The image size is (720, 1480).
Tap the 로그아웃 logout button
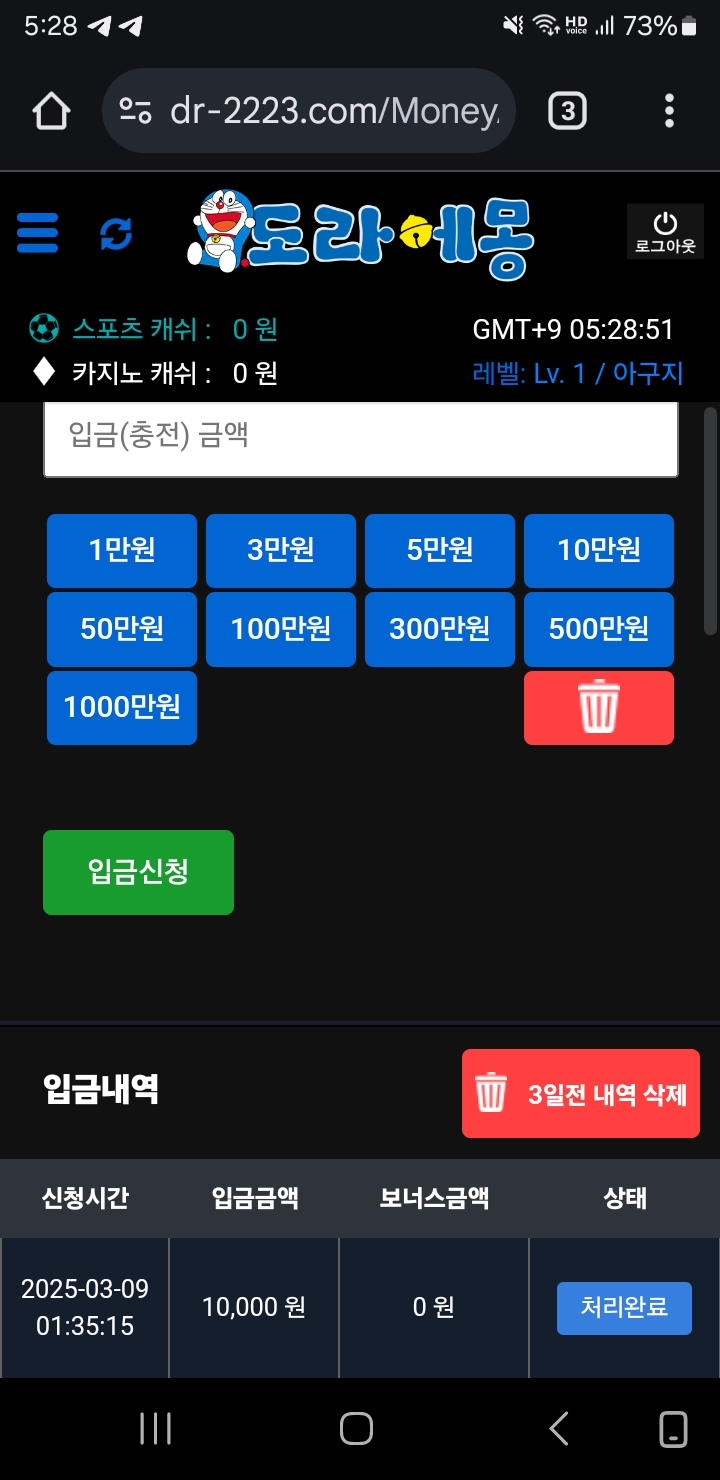[x=665, y=232]
